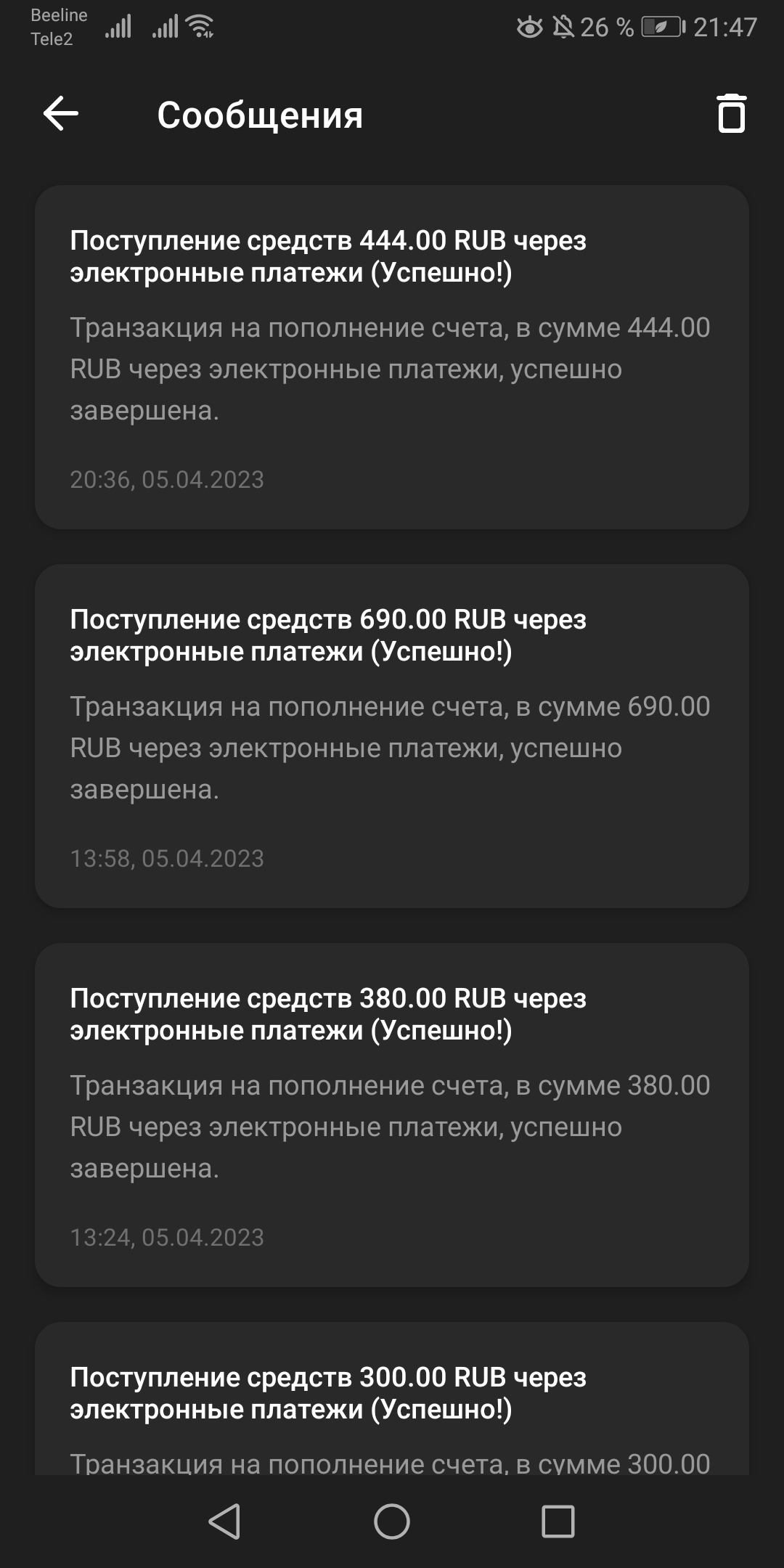View the 380.00 RUB deposit message
The image size is (784, 1568).
[392, 1115]
